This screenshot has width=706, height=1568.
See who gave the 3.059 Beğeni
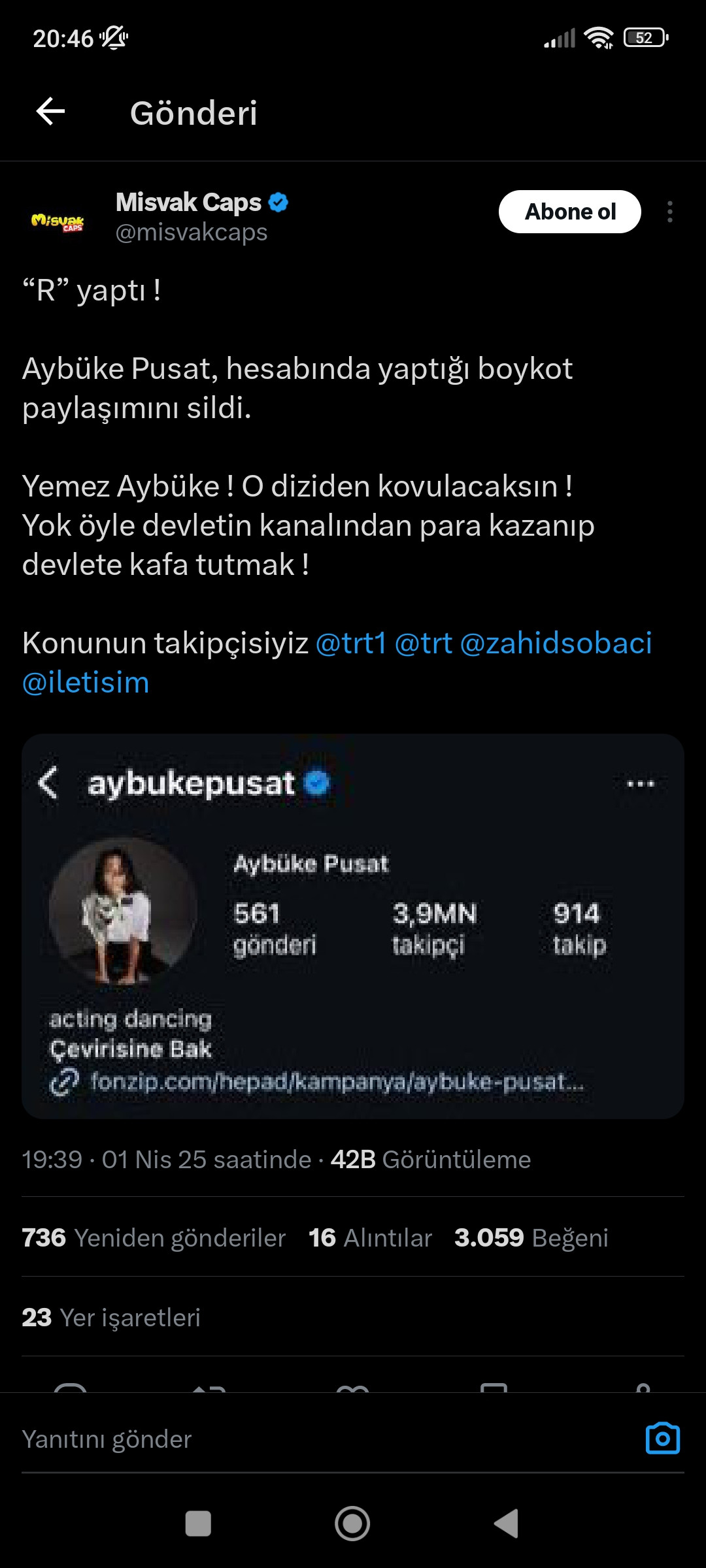tap(531, 1237)
